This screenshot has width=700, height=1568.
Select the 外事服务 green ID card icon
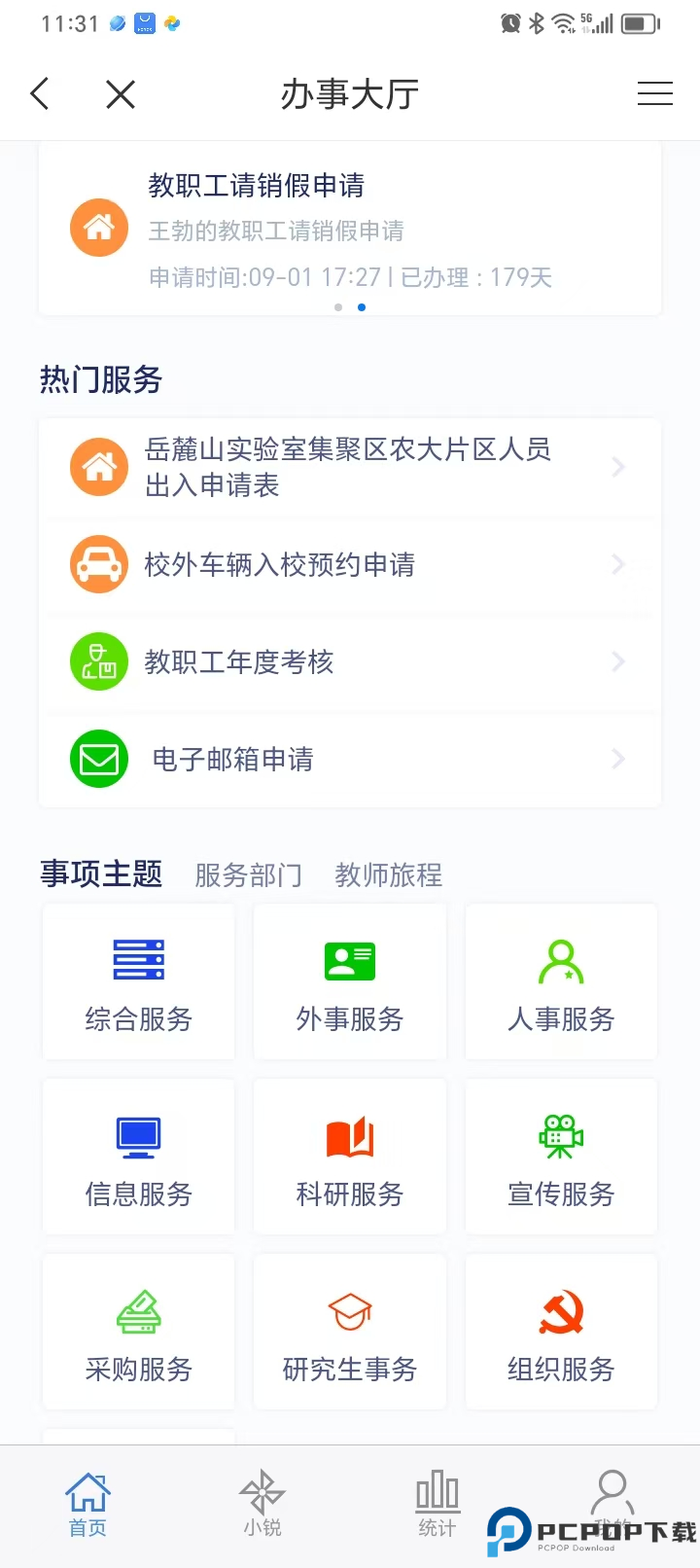(x=349, y=959)
